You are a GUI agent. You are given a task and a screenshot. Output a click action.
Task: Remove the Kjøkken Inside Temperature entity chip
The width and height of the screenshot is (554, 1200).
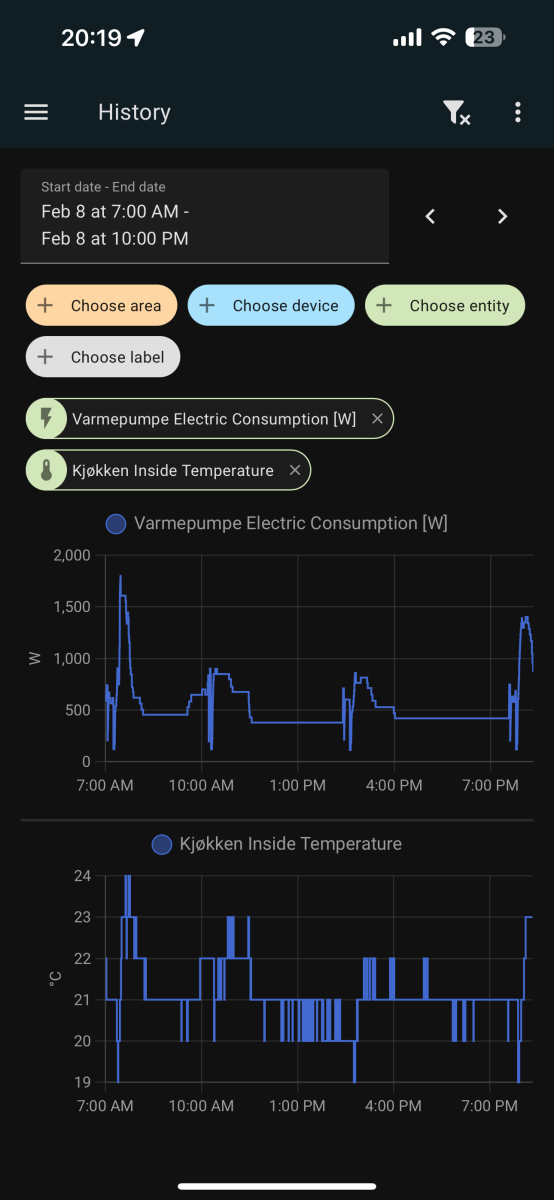(x=294, y=470)
